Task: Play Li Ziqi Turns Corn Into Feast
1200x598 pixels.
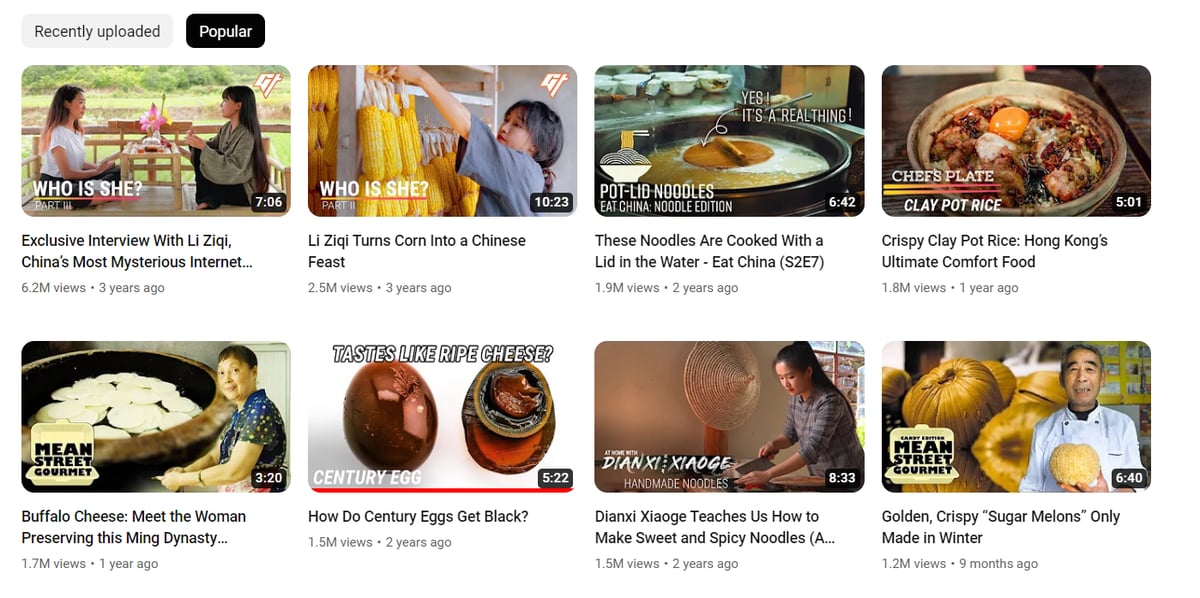Action: 442,141
